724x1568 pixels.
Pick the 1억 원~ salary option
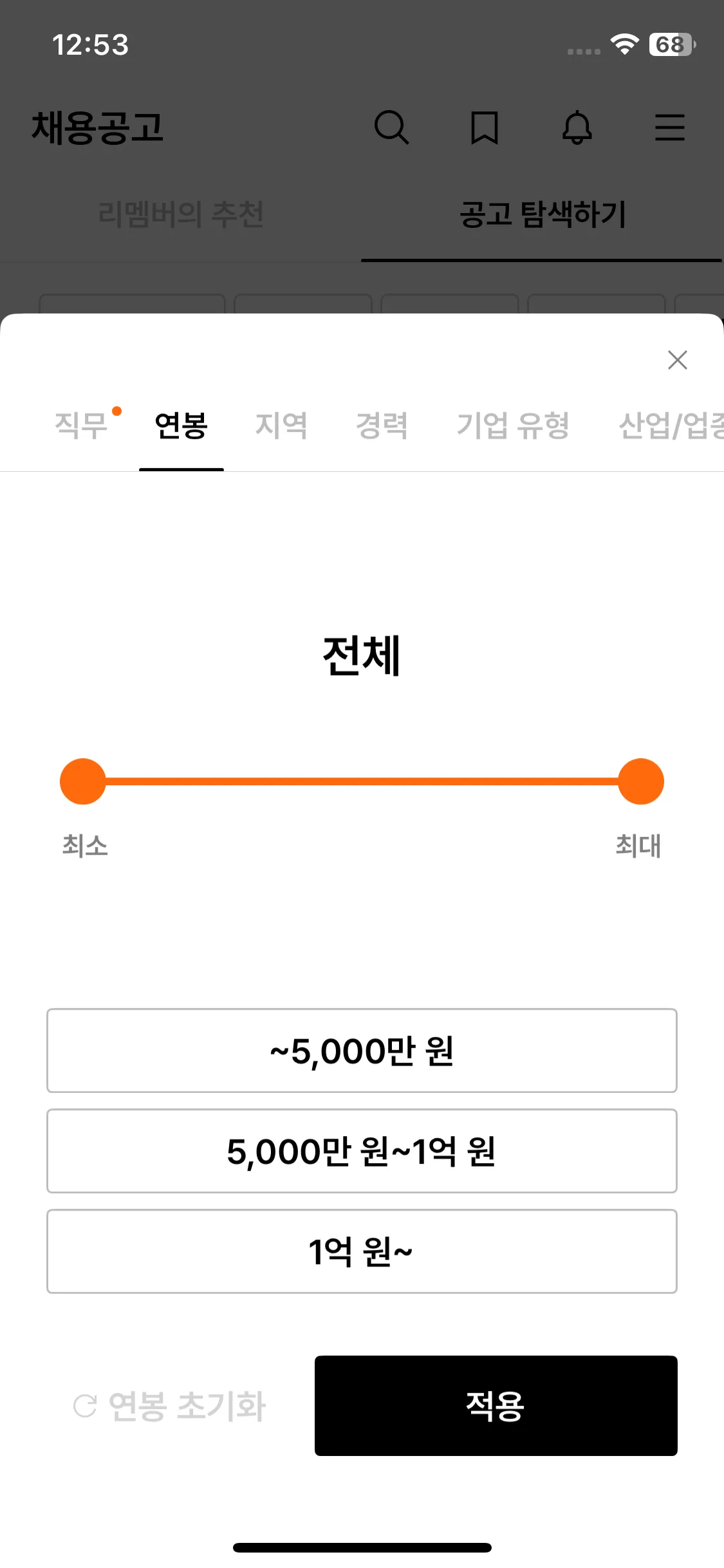coord(362,1251)
